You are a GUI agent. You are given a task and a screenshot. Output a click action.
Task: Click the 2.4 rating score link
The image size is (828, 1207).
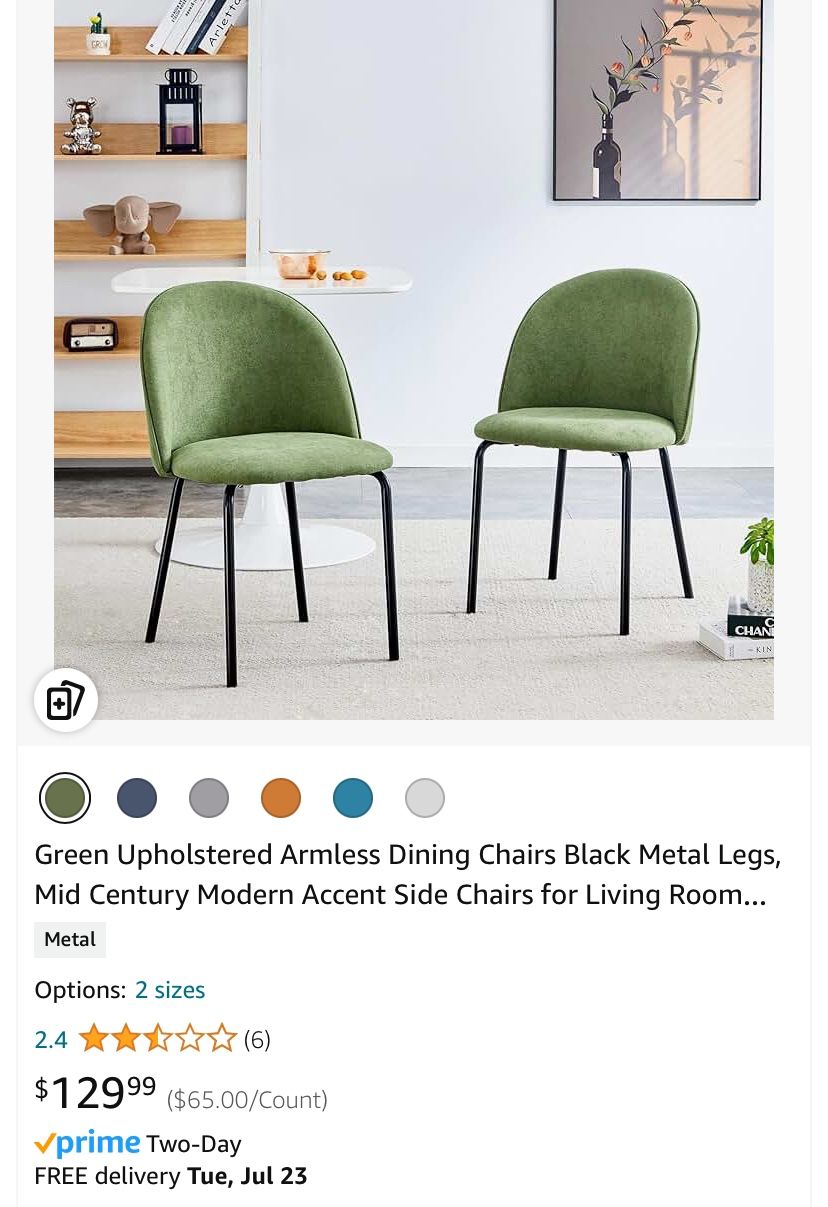point(50,1039)
